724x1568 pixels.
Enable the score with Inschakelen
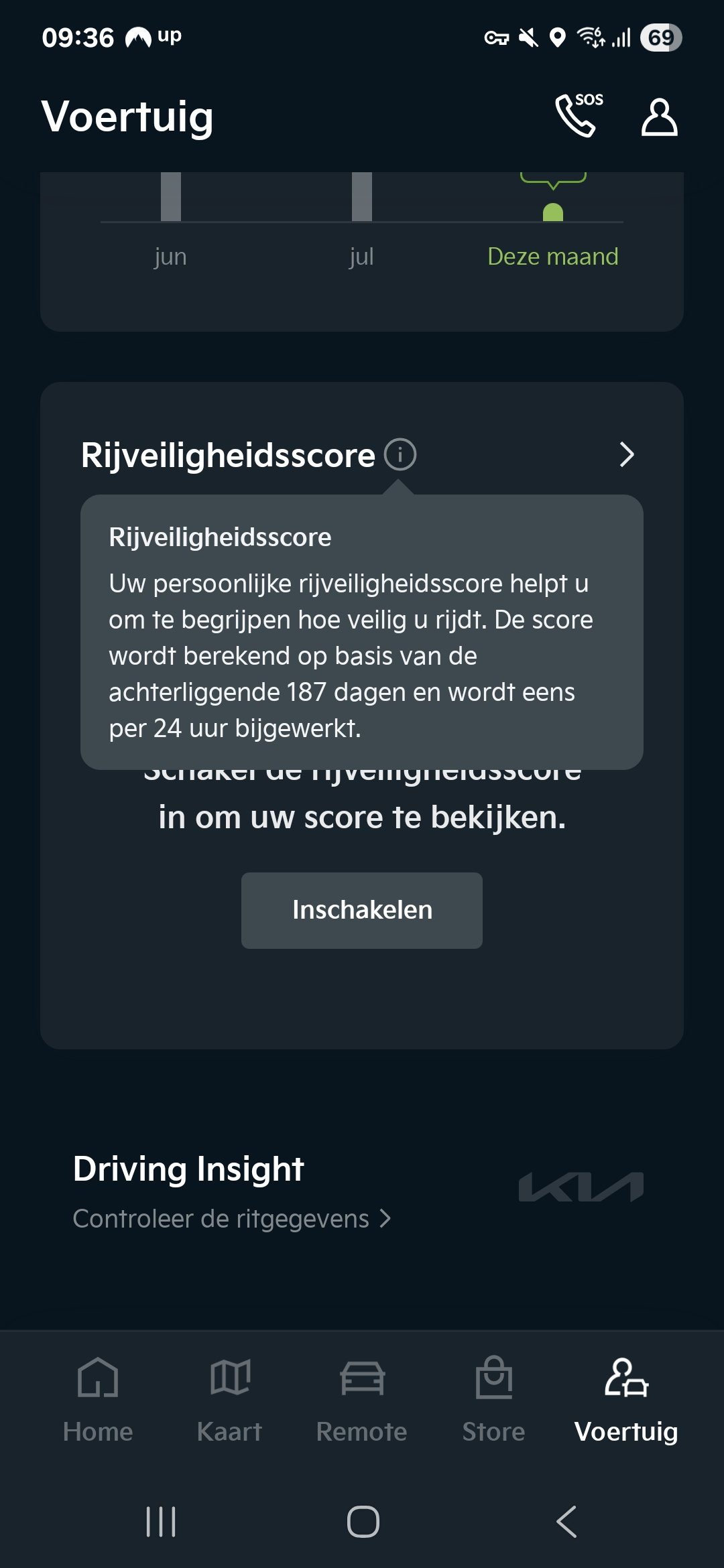pyautogui.click(x=362, y=910)
